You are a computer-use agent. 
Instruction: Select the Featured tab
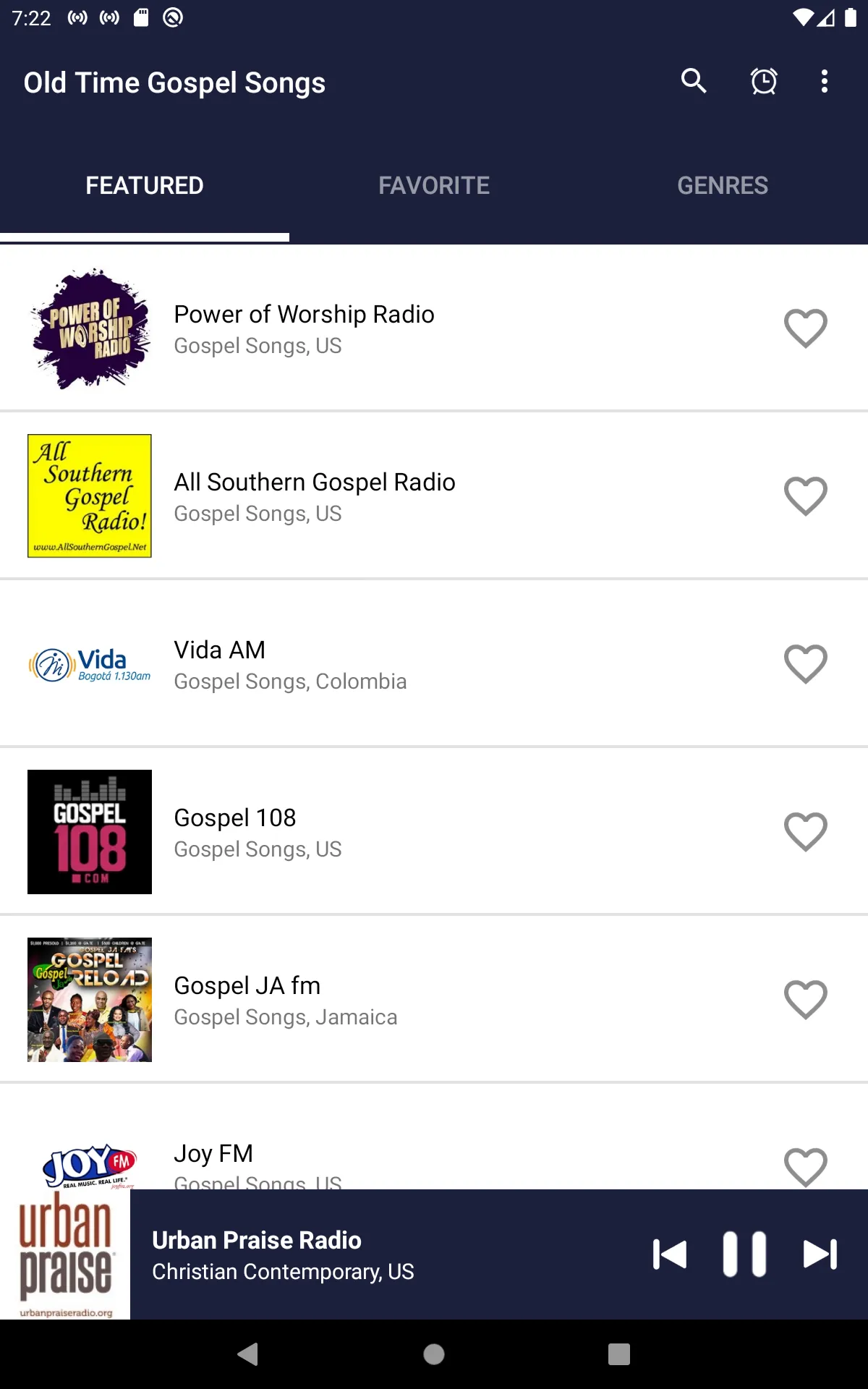point(145,185)
